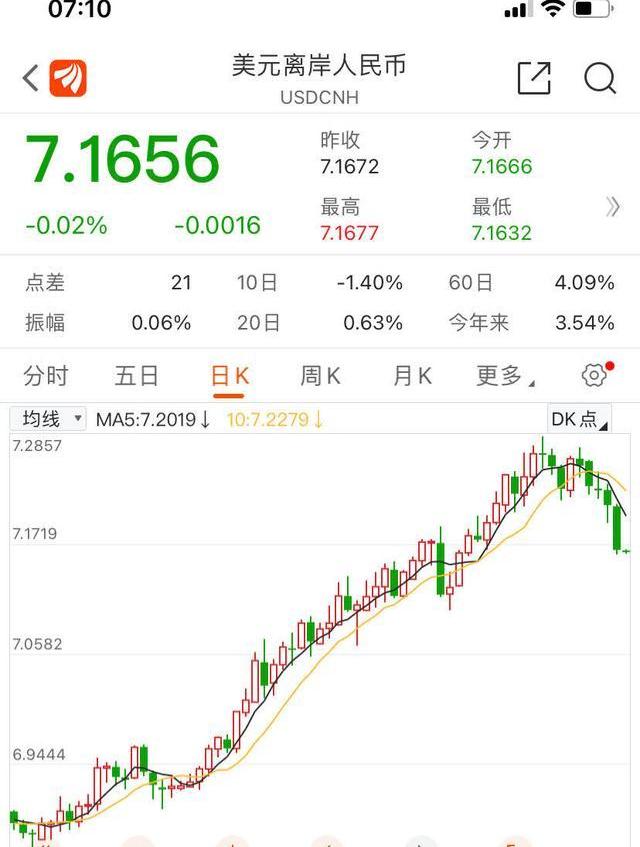Switch to the 分时 chart tab
The height and width of the screenshot is (847, 640).
[46, 376]
